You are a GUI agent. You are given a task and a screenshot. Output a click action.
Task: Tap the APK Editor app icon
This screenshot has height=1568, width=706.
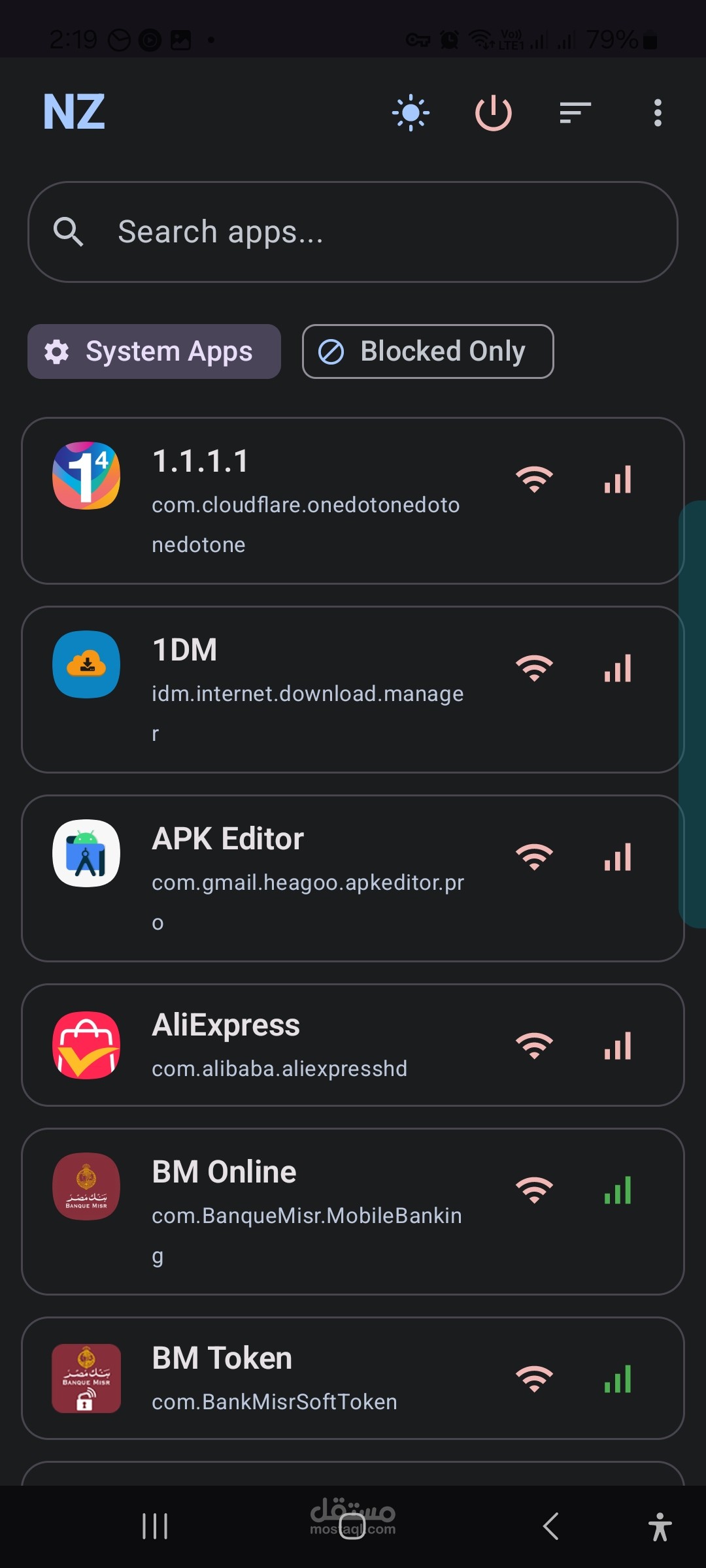(86, 853)
